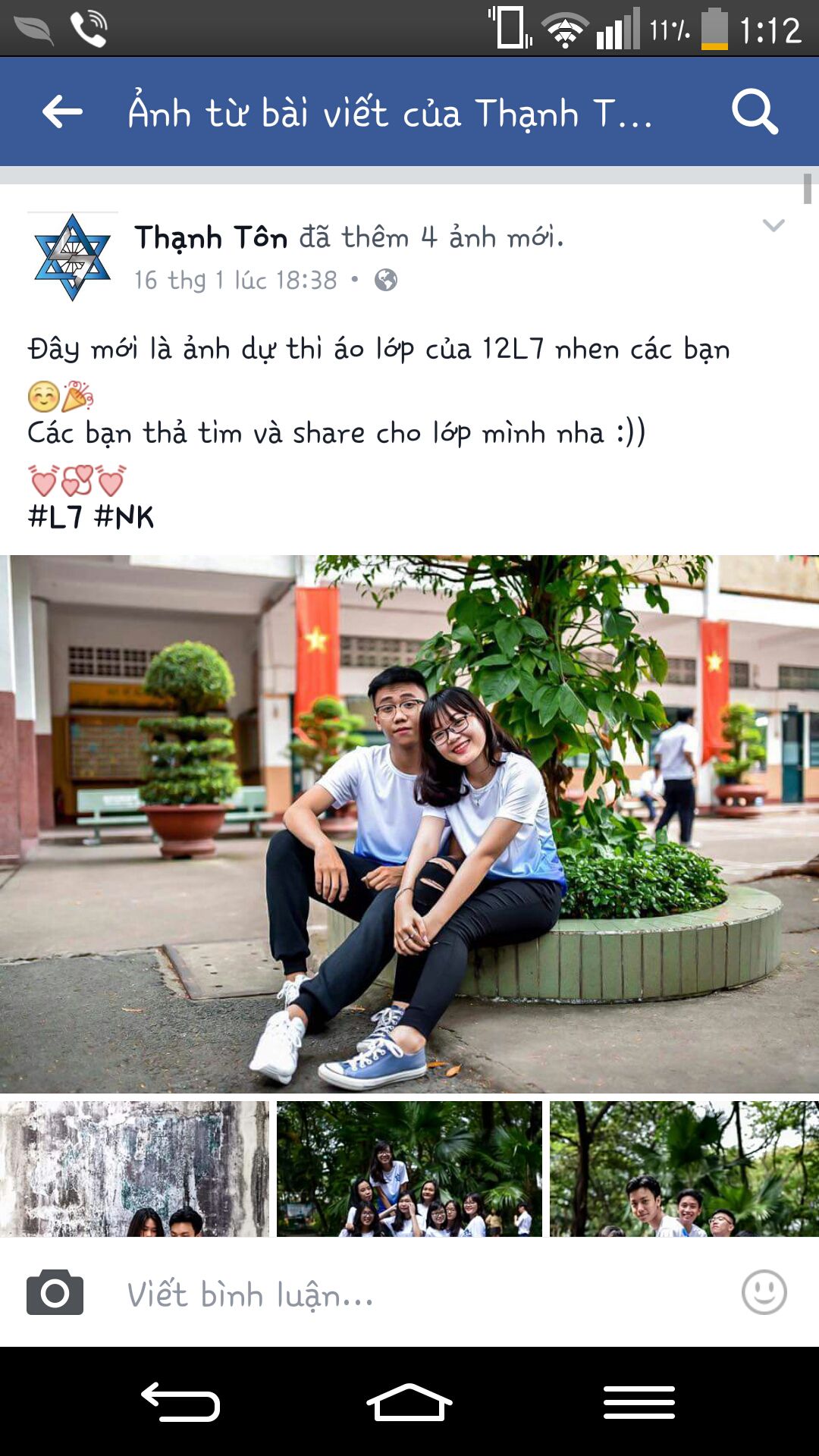Open the system recent apps menu
This screenshot has height=1456, width=819.
click(x=639, y=1402)
